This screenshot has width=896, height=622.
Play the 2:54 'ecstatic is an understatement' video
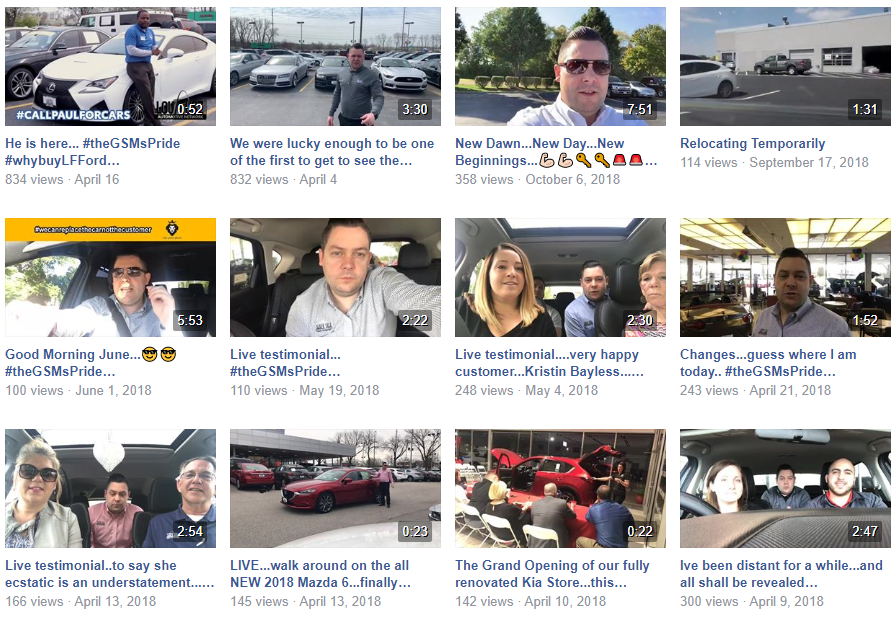coord(110,489)
